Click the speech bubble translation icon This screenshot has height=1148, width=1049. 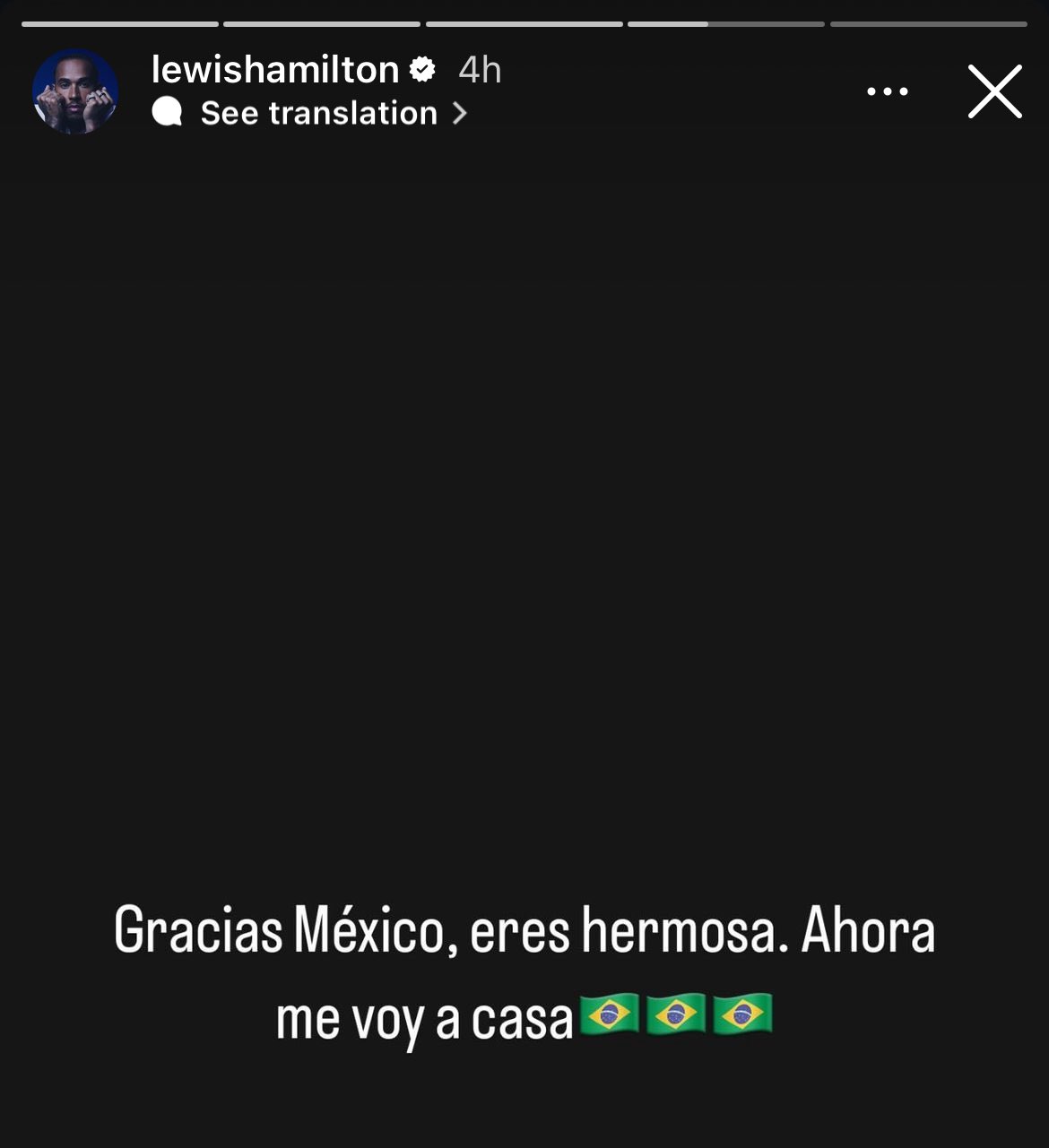[x=167, y=112]
